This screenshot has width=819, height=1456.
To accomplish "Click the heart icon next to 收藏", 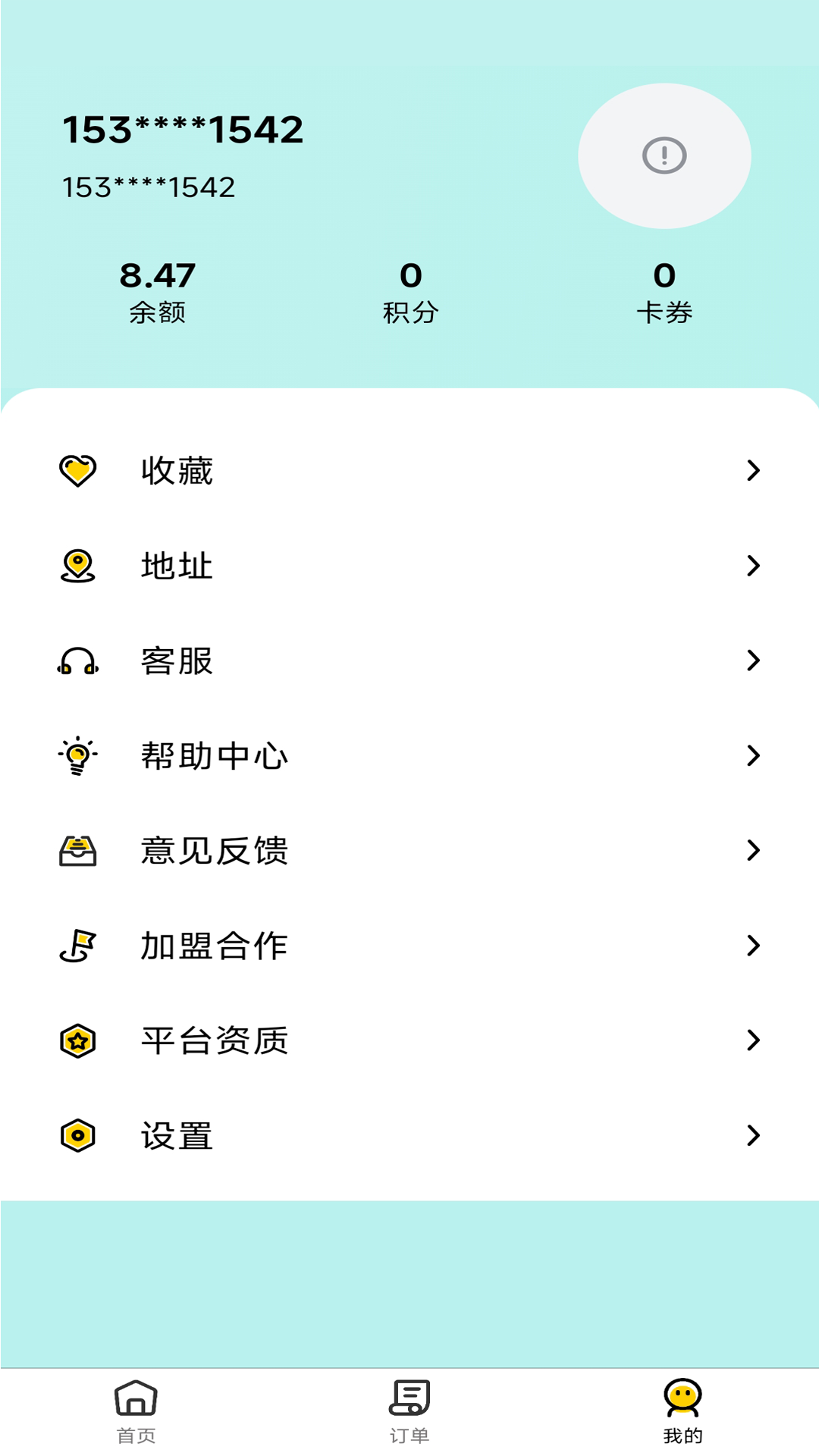I will point(77,471).
